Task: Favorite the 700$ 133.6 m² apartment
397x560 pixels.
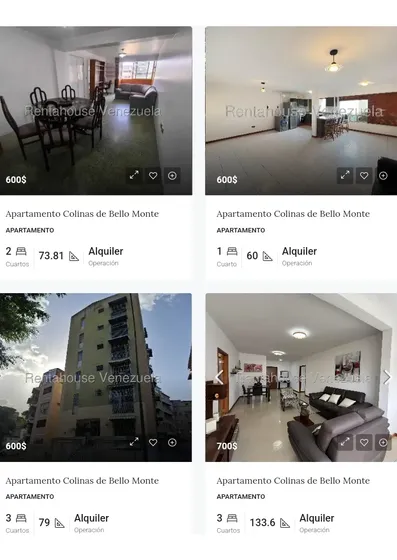Action: tap(364, 442)
